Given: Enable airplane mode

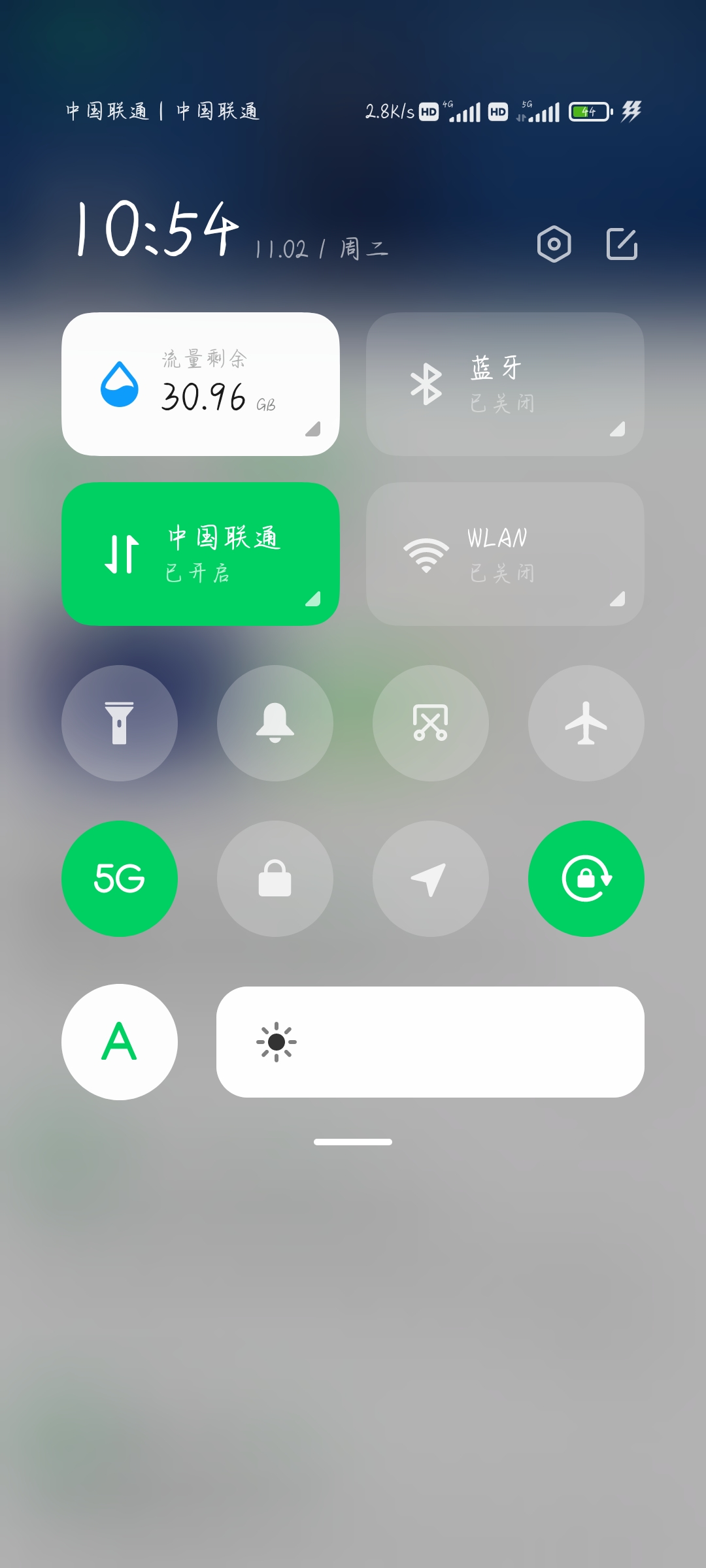Looking at the screenshot, I should (x=586, y=723).
